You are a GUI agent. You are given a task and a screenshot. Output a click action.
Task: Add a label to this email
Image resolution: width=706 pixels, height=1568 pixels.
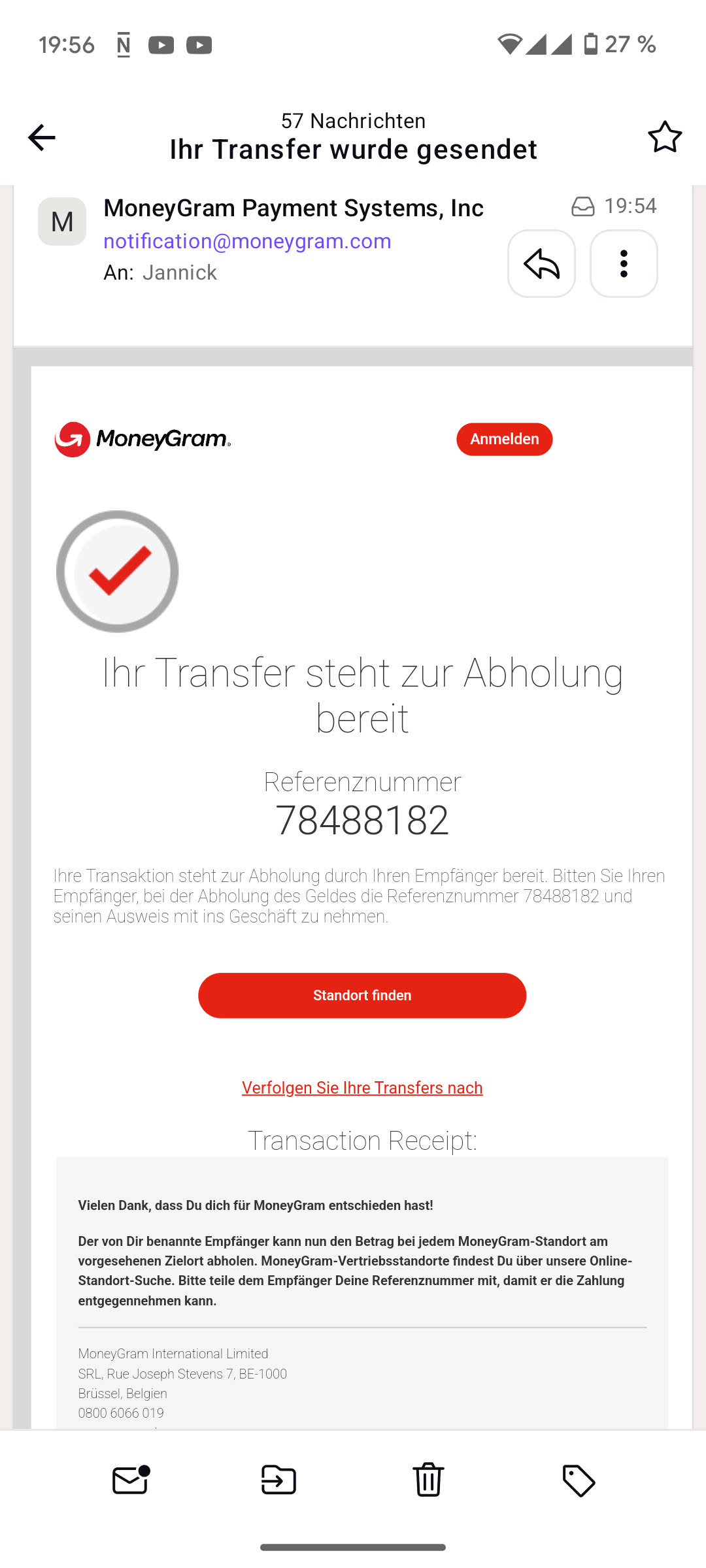point(579,1480)
